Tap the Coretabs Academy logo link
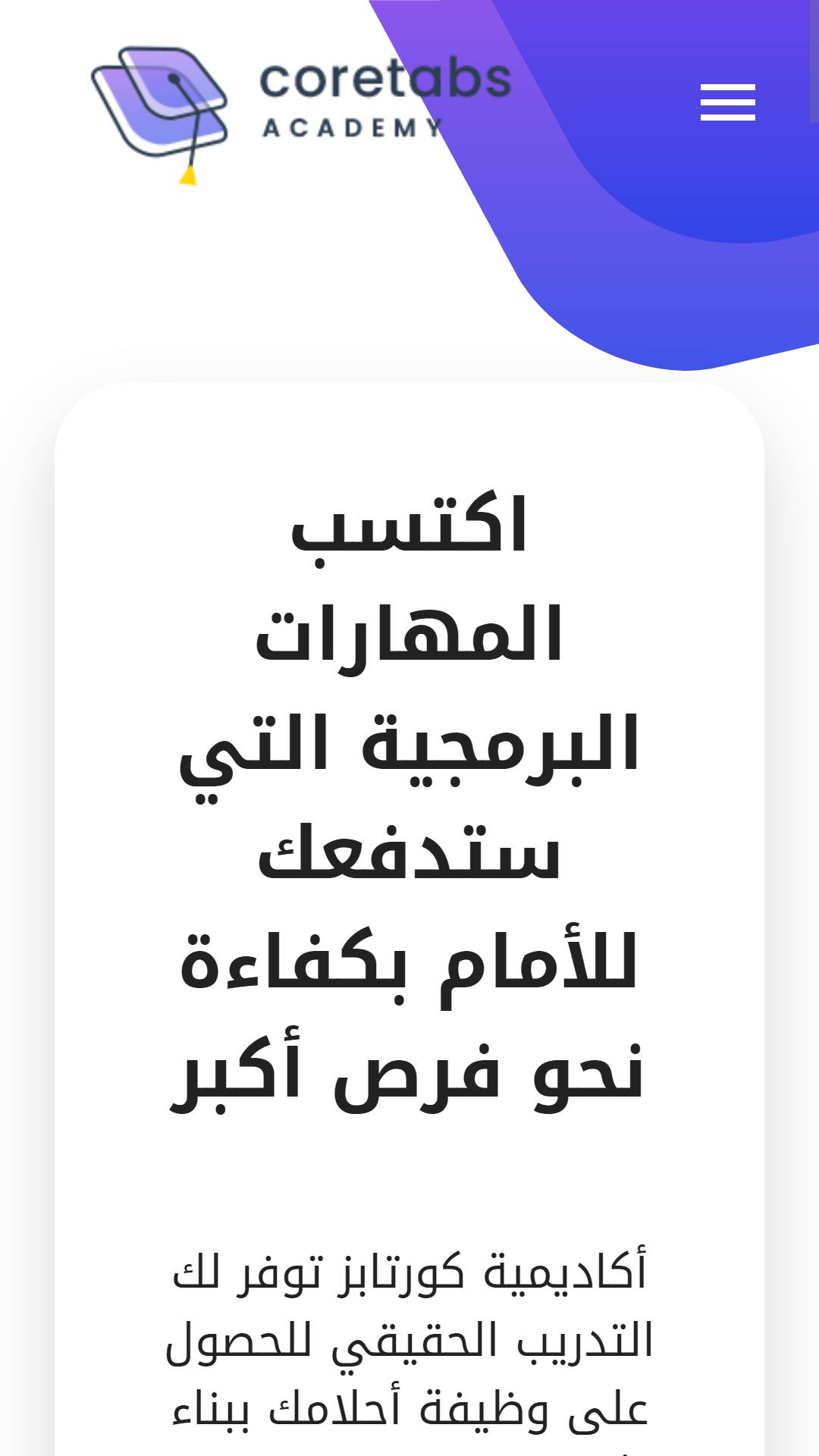819x1456 pixels. click(x=301, y=115)
